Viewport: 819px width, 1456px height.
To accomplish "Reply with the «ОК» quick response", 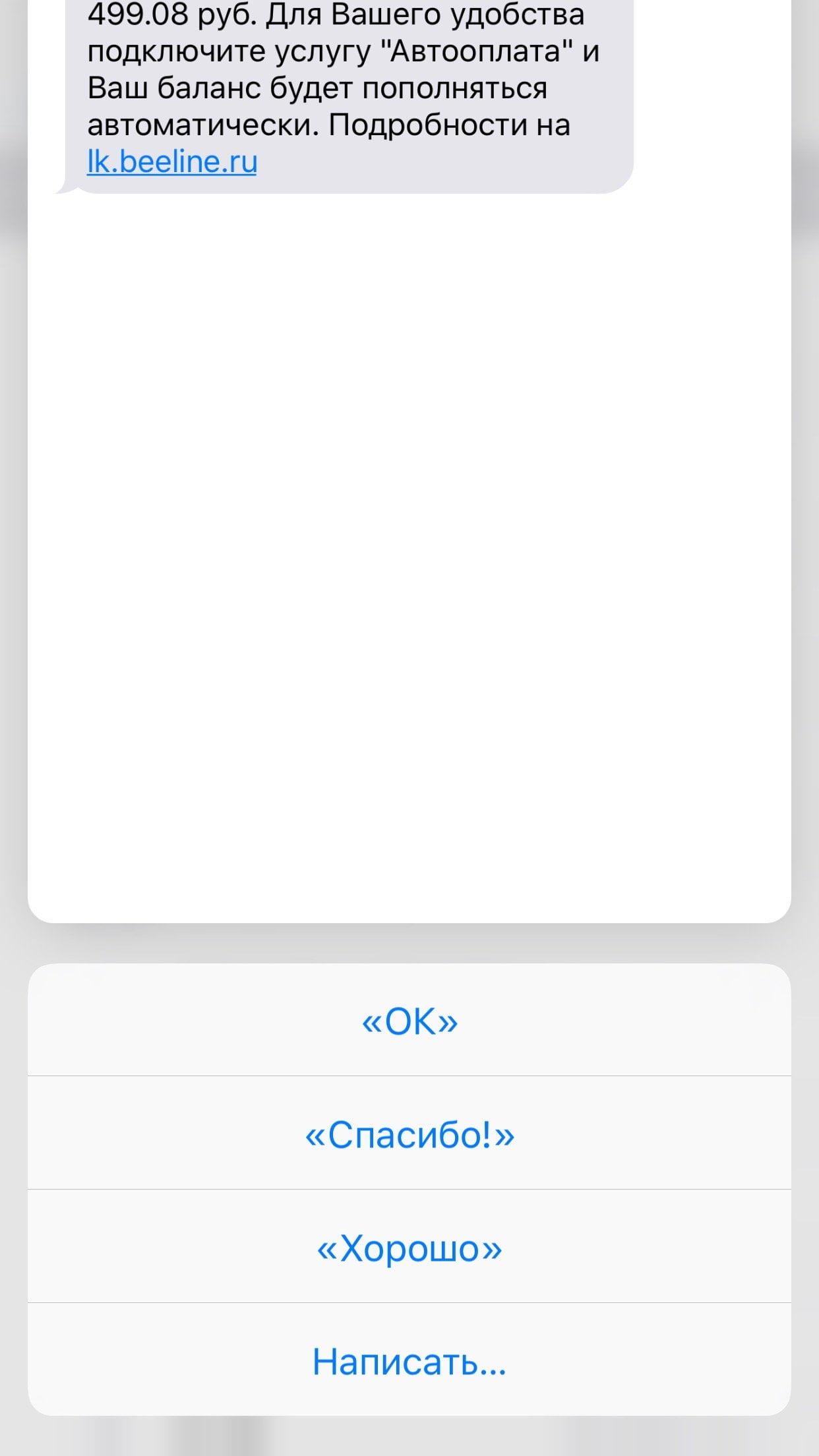I will coord(409,1020).
